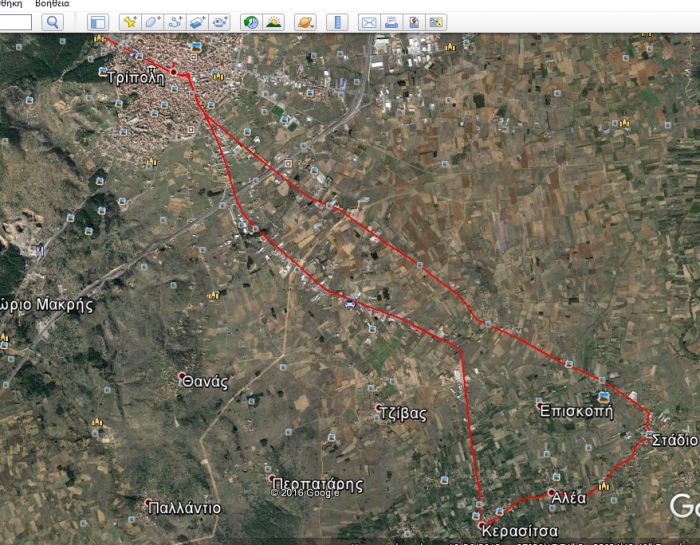Image resolution: width=700 pixels, height=545 pixels.
Task: Print the current map view
Action: point(392,21)
